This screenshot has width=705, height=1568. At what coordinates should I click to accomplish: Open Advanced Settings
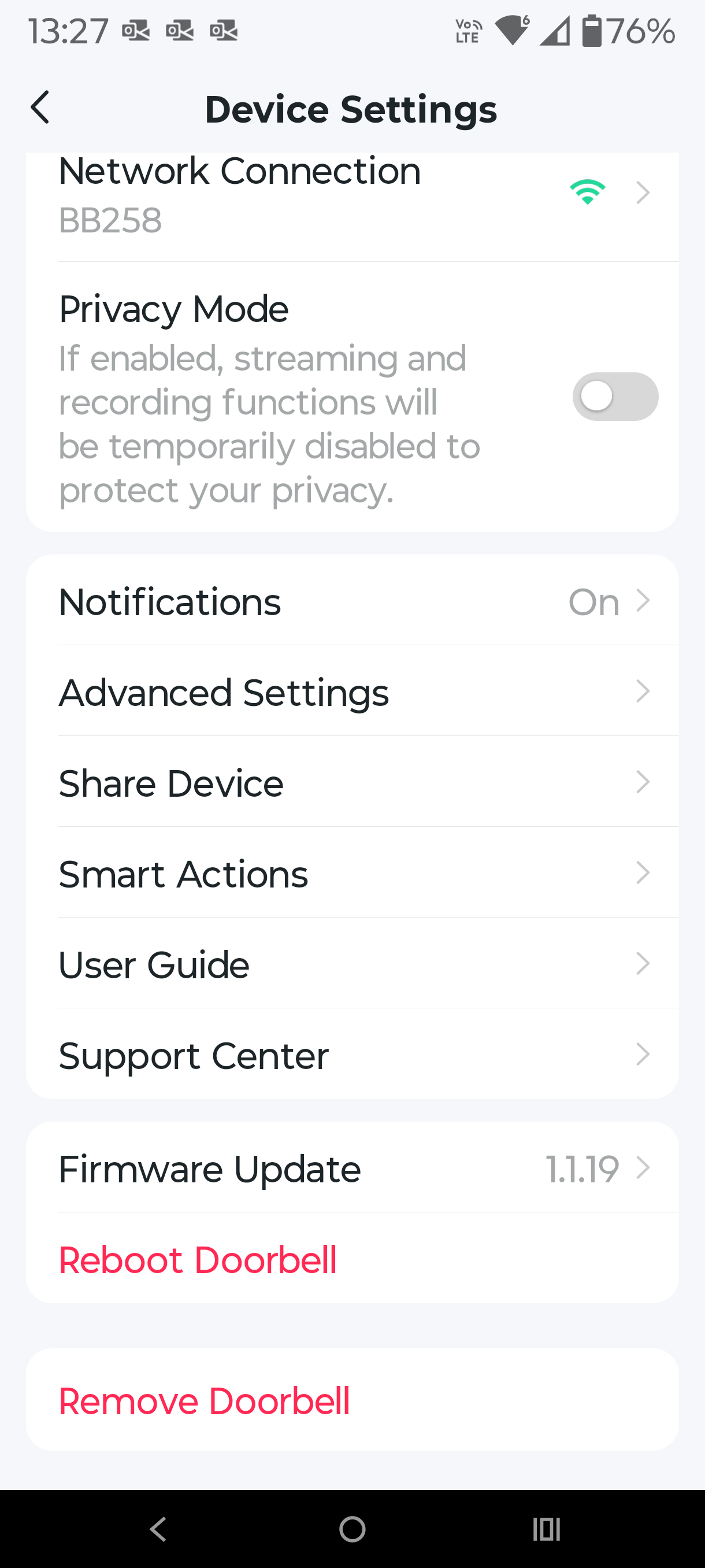351,692
